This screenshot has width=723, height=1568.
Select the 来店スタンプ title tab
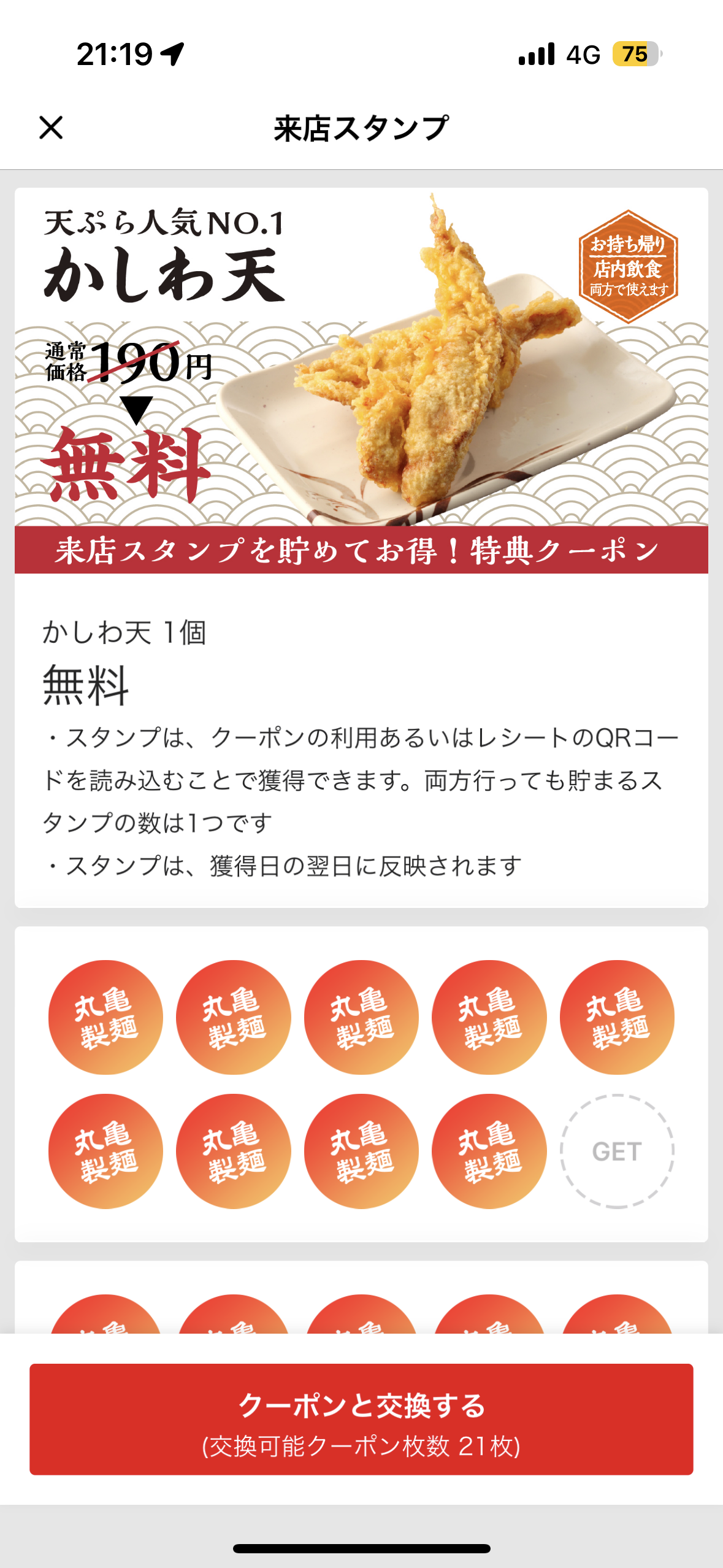[362, 127]
